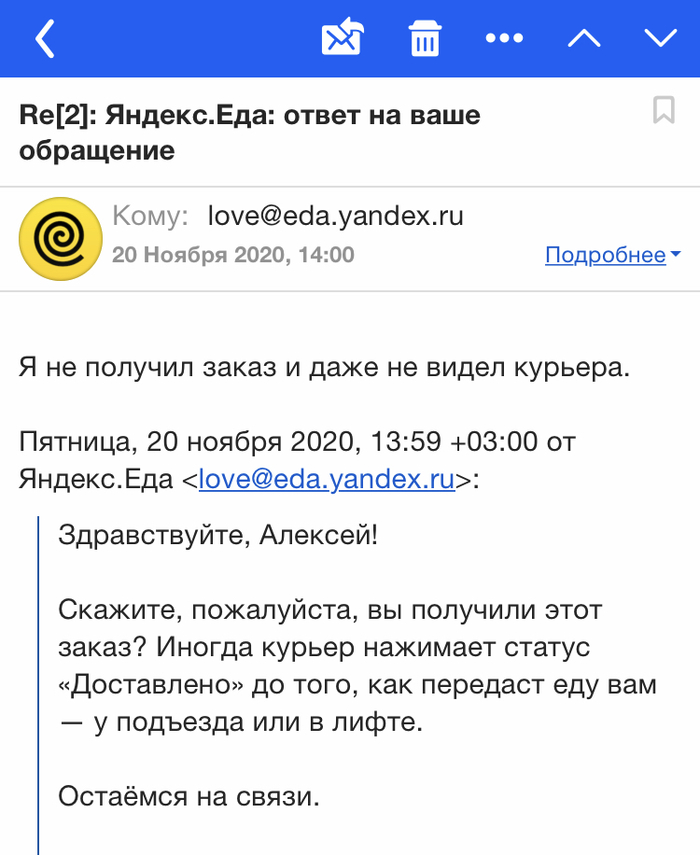Expand details via Подробнее
Image resolution: width=700 pixels, height=855 pixels.
[x=612, y=255]
